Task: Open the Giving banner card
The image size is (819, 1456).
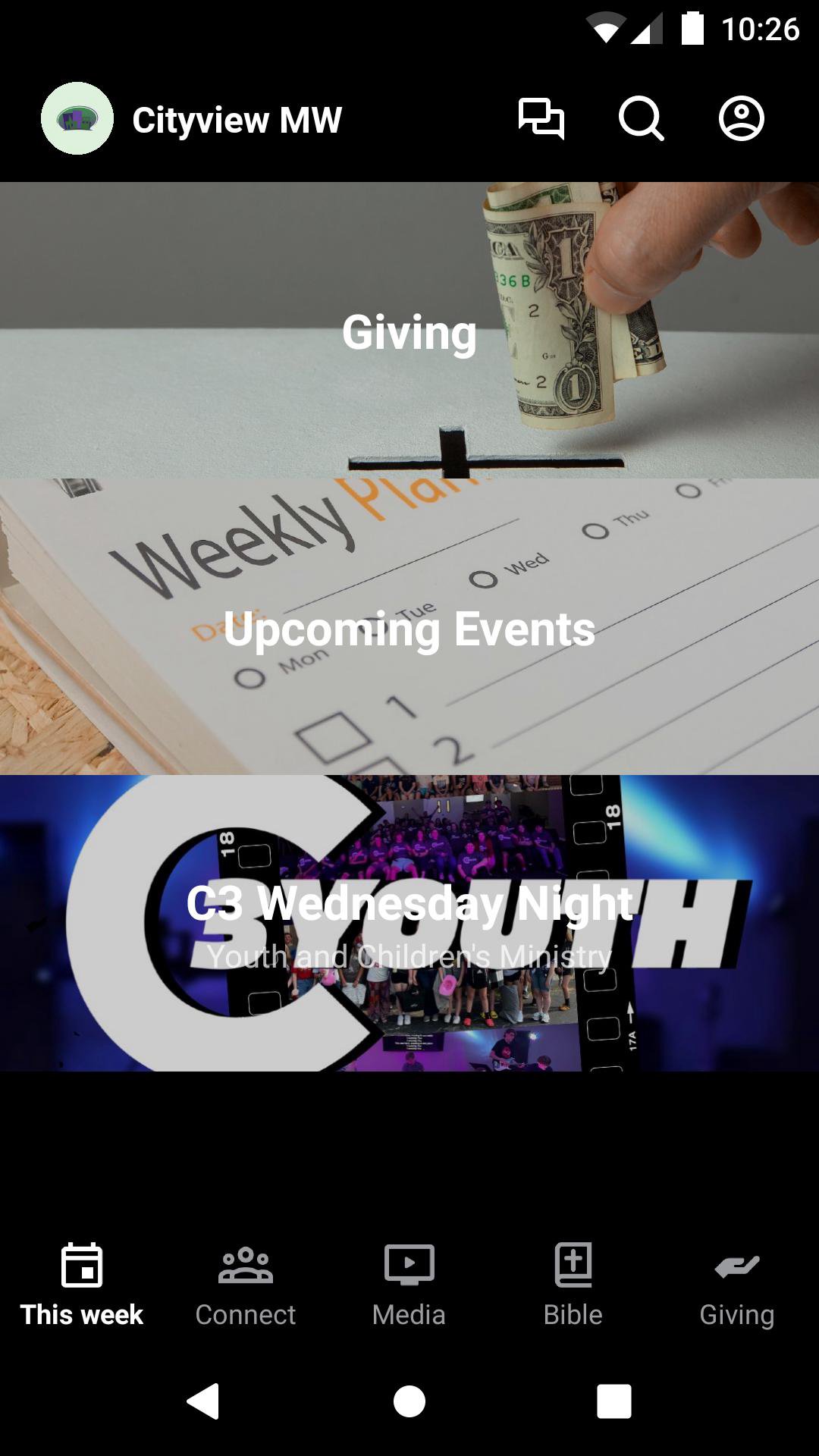Action: pyautogui.click(x=409, y=331)
